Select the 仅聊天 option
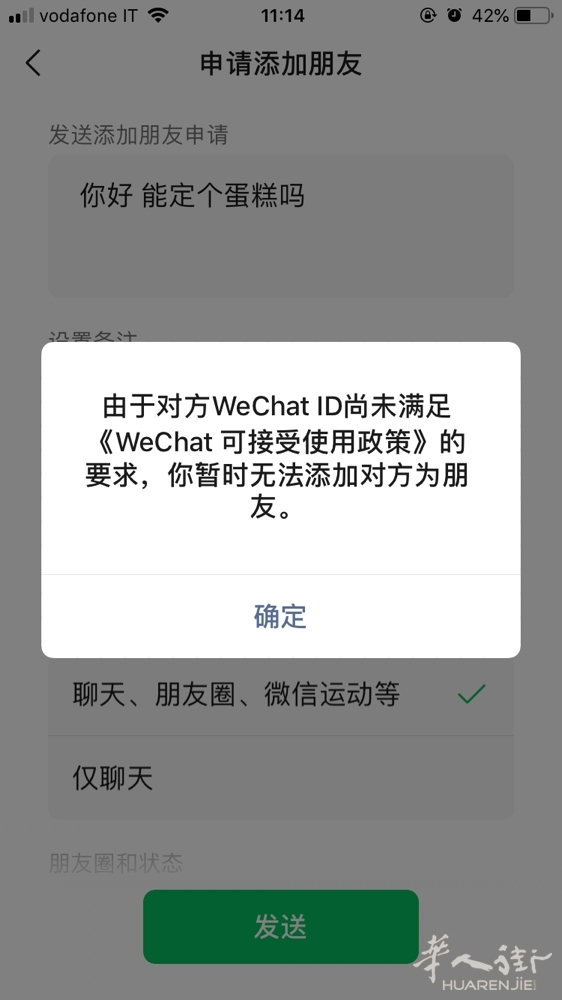Image resolution: width=562 pixels, height=1000 pixels. point(281,778)
